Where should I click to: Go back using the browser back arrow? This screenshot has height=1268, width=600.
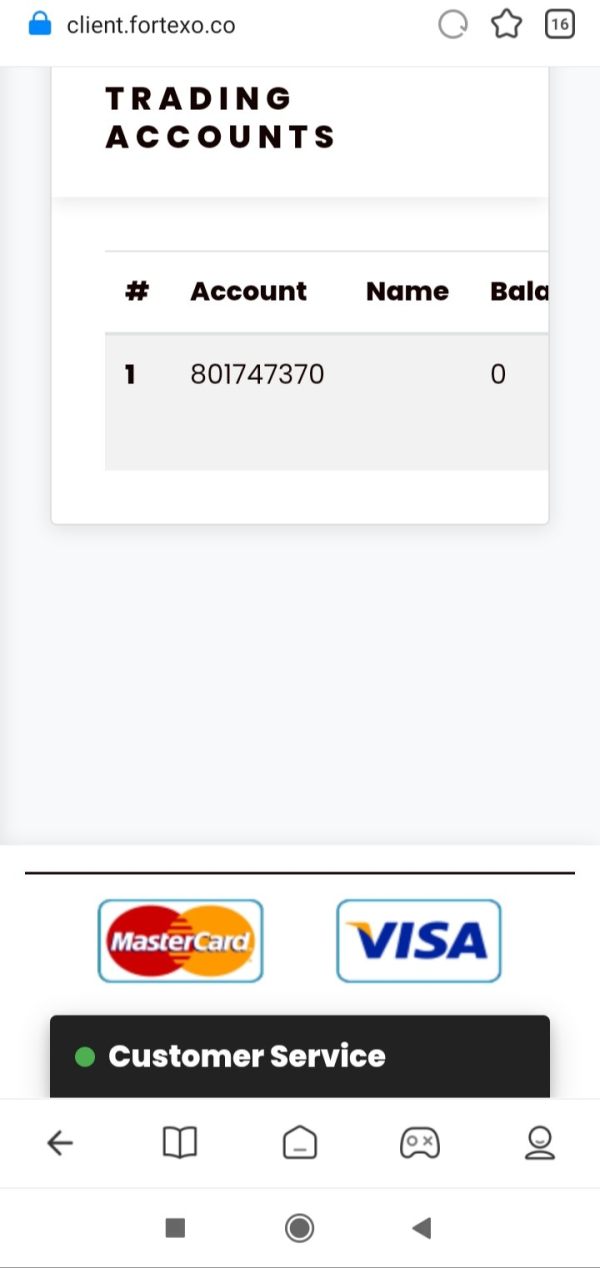click(60, 1142)
